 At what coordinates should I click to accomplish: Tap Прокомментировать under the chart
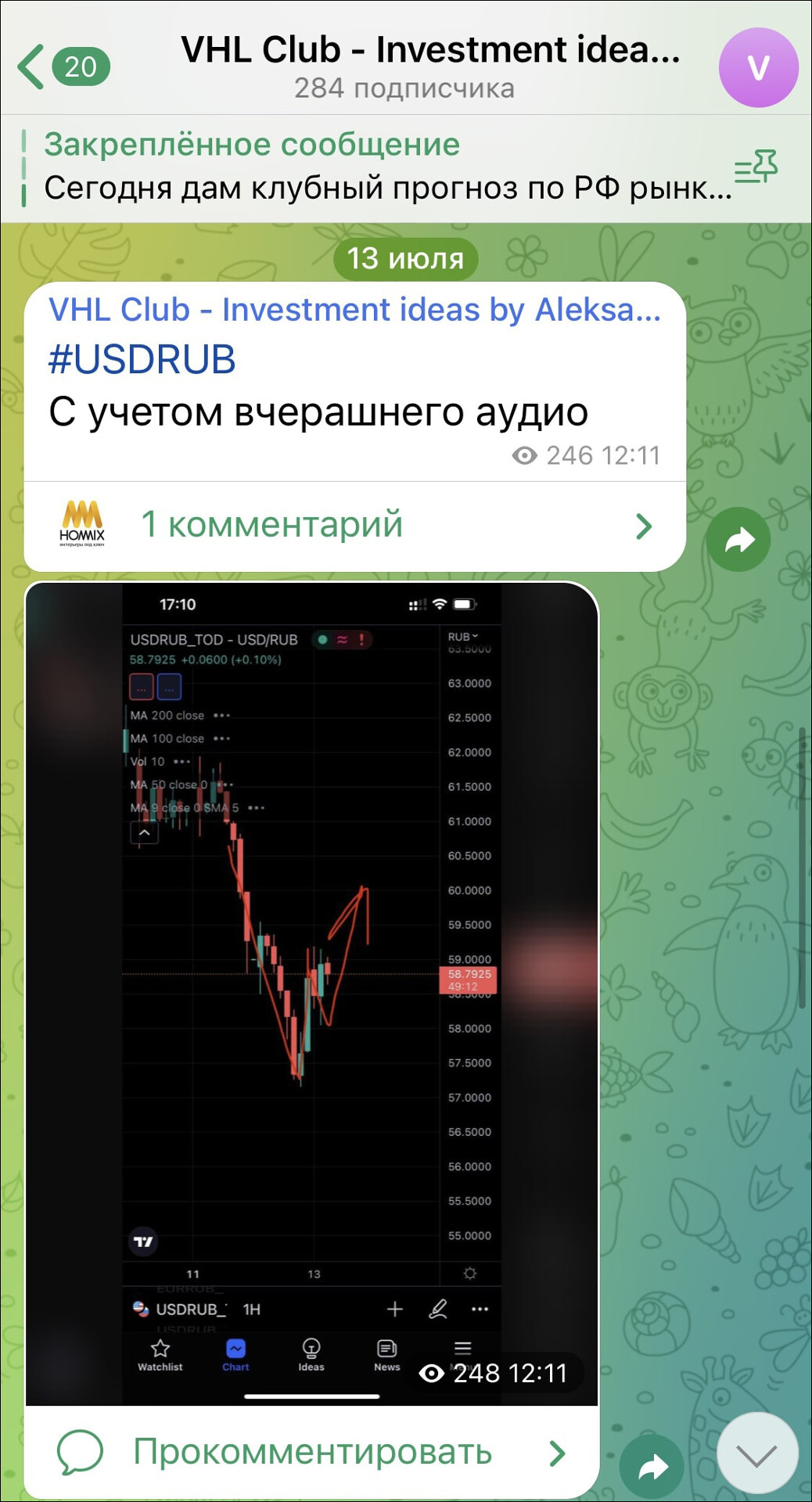pos(311,1453)
